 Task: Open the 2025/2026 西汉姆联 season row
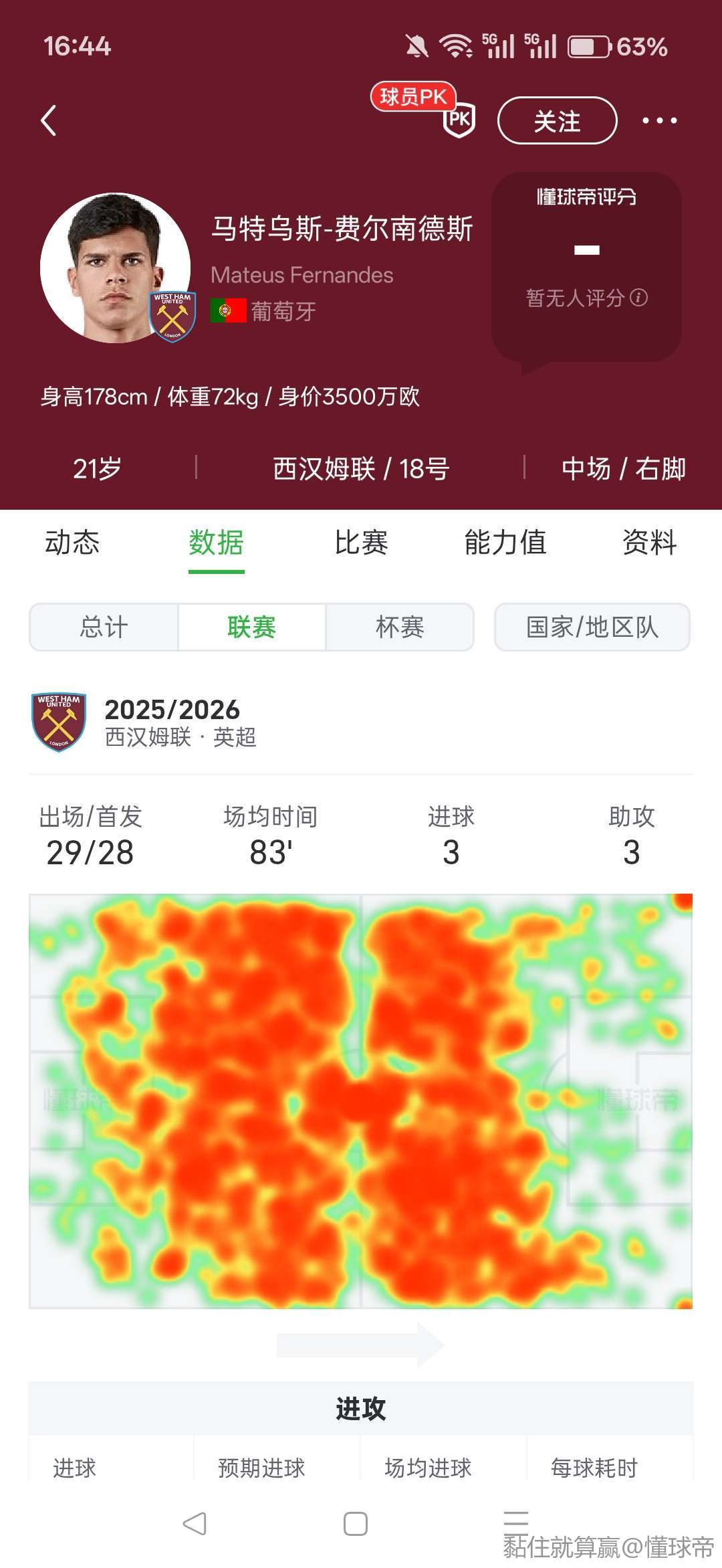(x=361, y=722)
